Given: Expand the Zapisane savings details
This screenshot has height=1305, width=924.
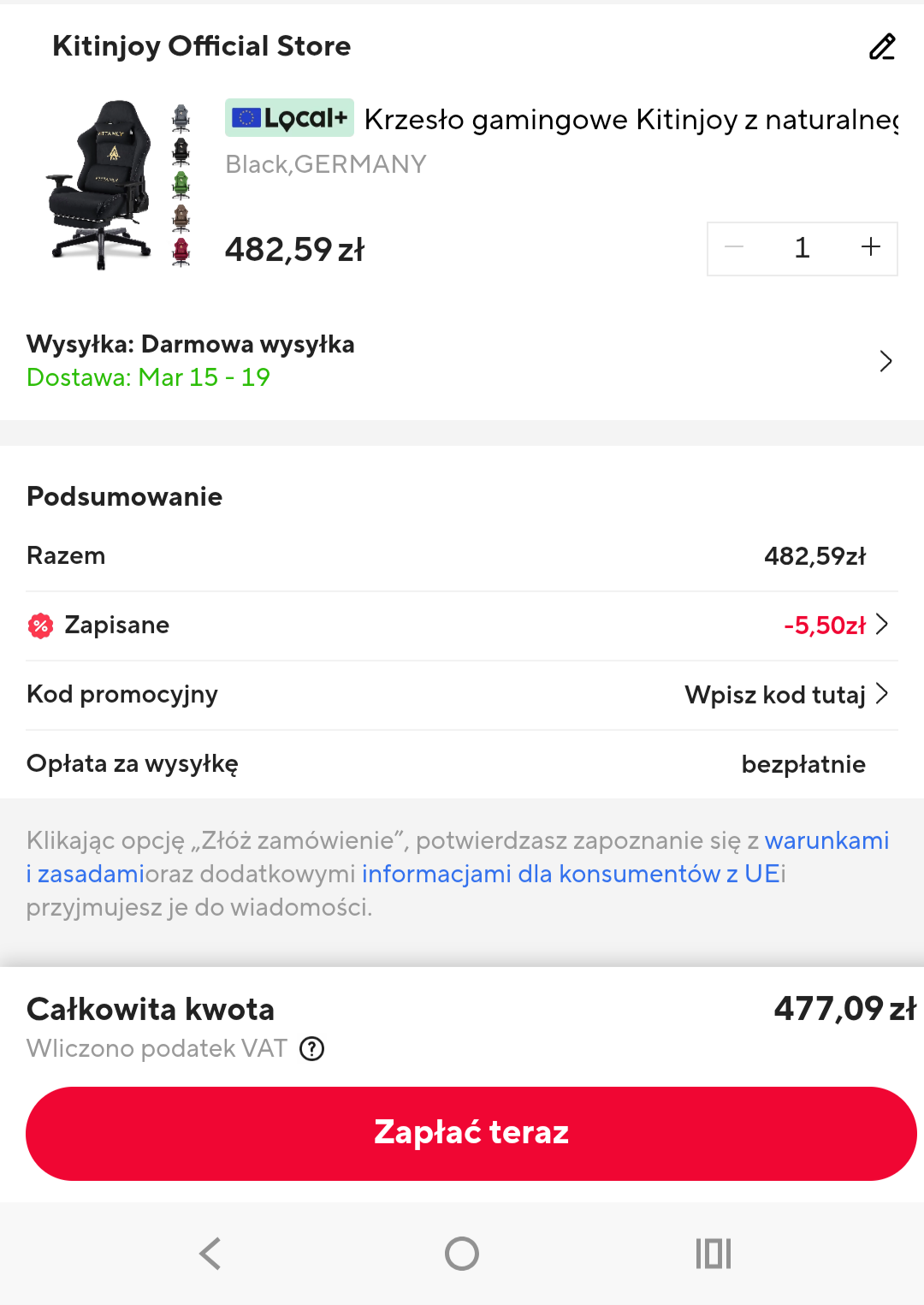Looking at the screenshot, I should 835,626.
